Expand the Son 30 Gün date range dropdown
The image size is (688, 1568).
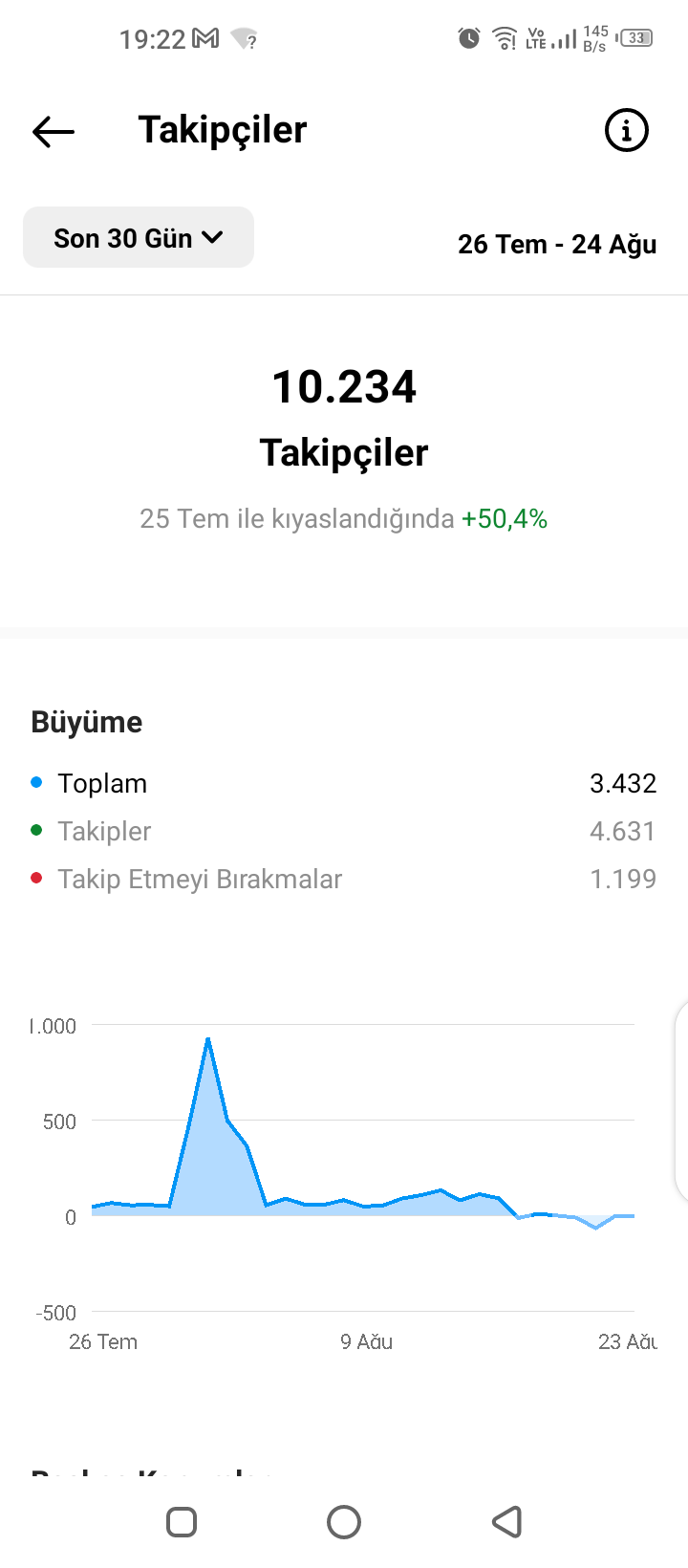139,237
